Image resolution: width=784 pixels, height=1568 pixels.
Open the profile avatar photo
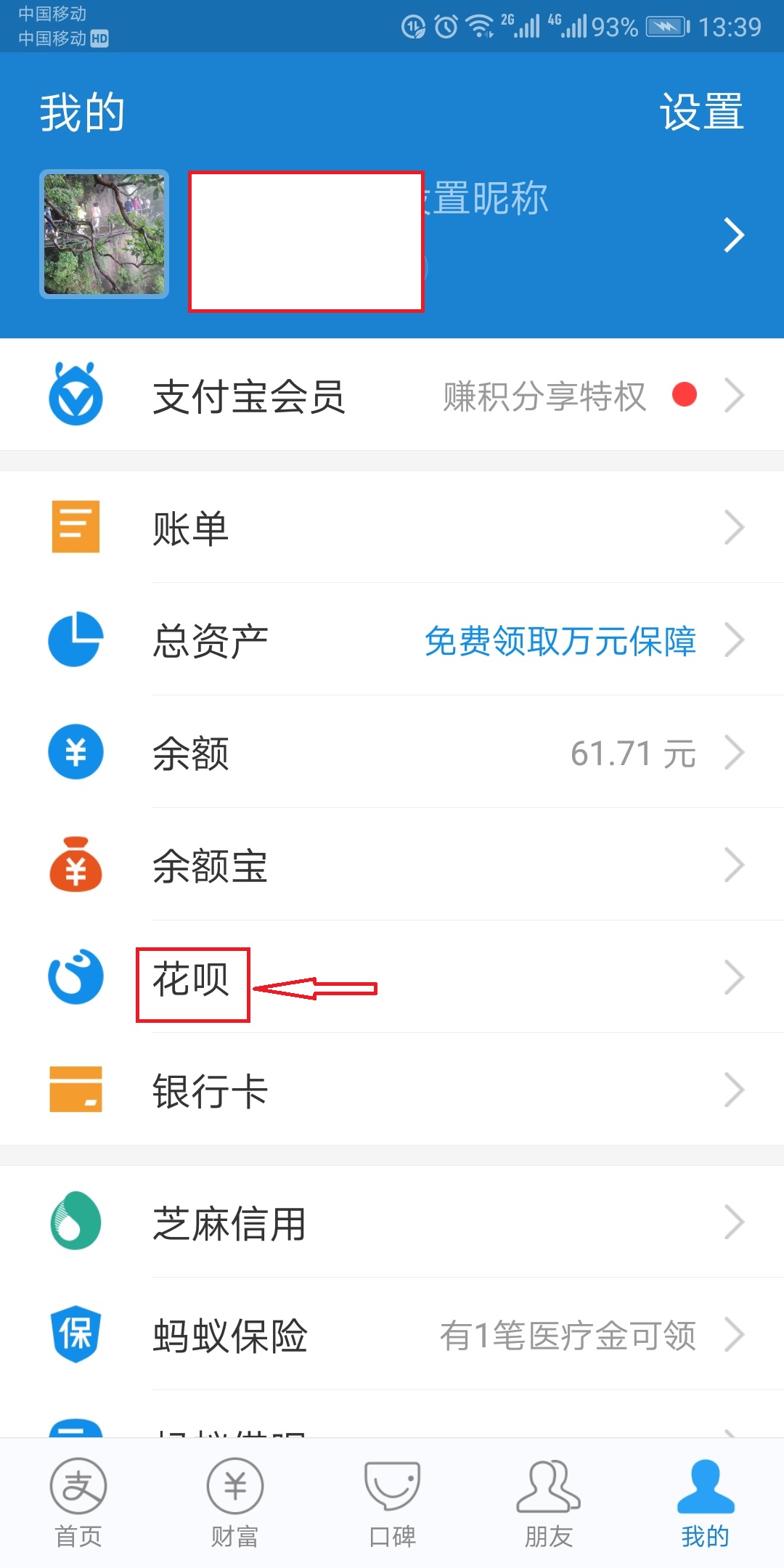[x=105, y=234]
